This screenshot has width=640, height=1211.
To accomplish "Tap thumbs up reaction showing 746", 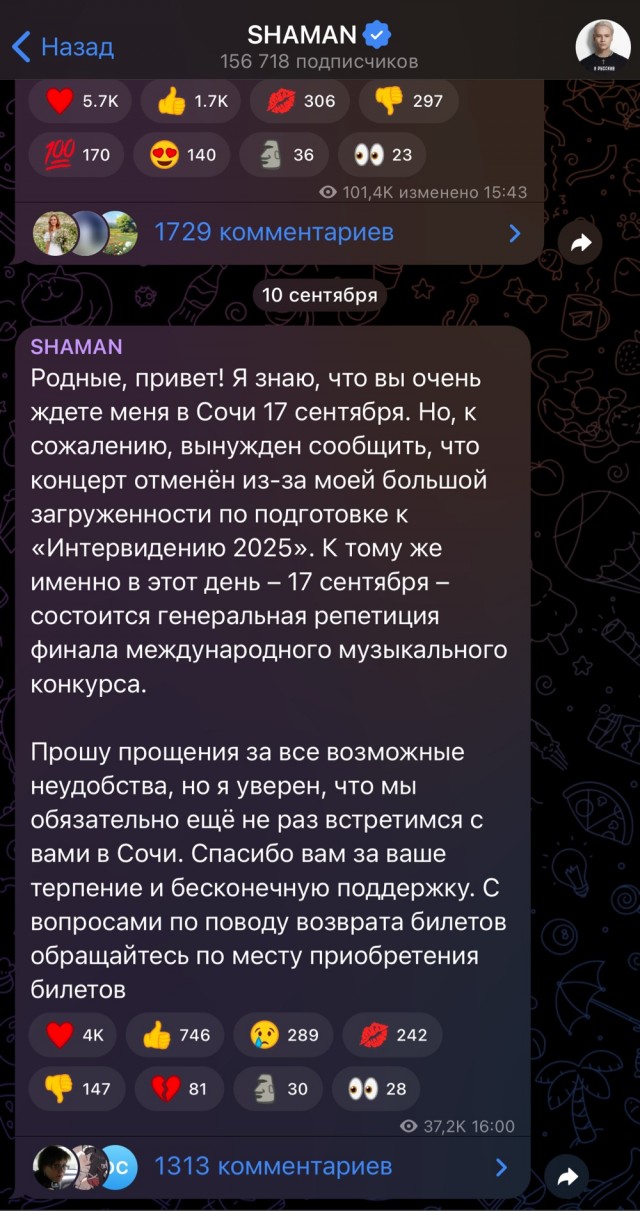I will tap(176, 1035).
